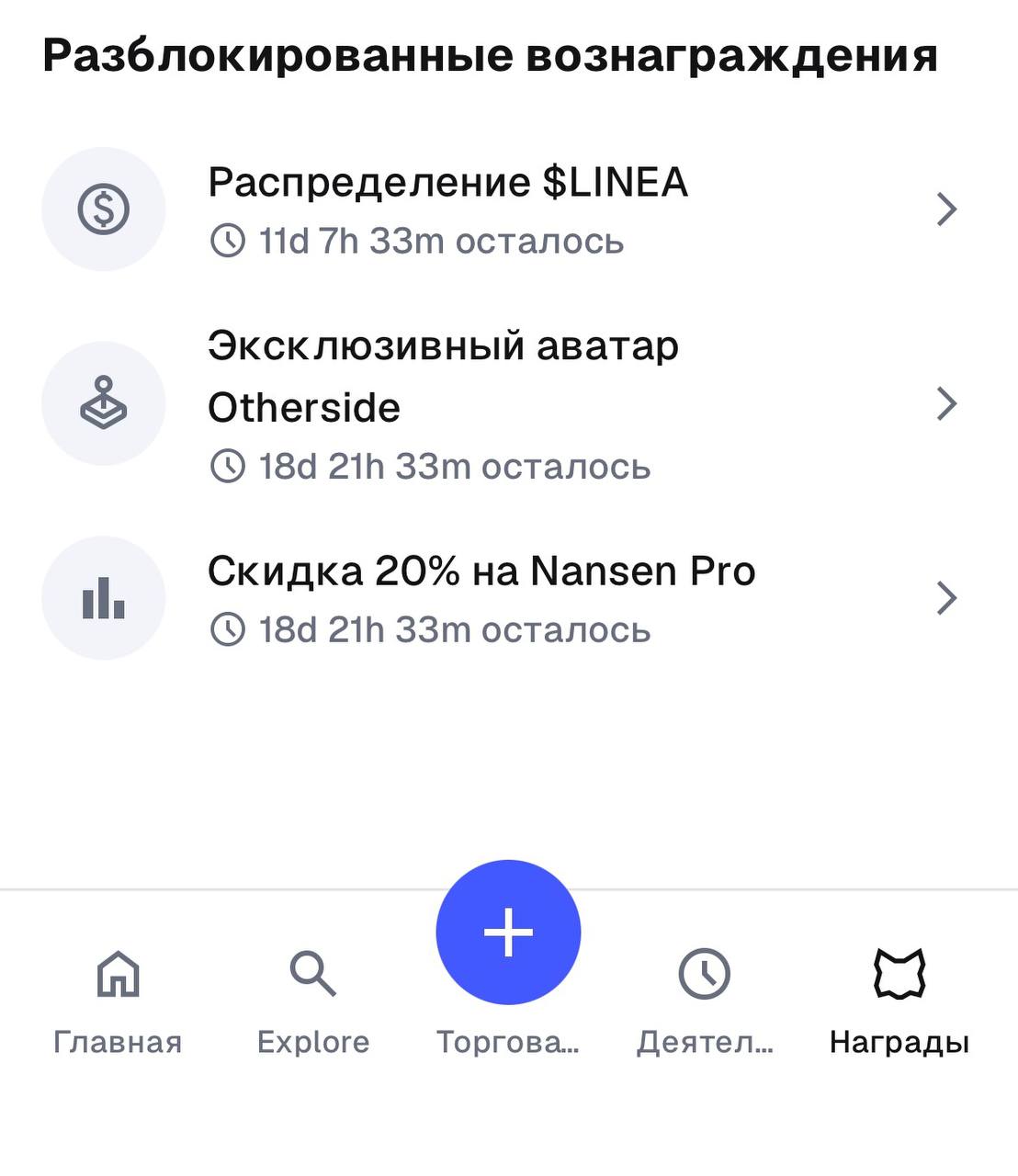Open the Explore tab

click(x=312, y=1006)
